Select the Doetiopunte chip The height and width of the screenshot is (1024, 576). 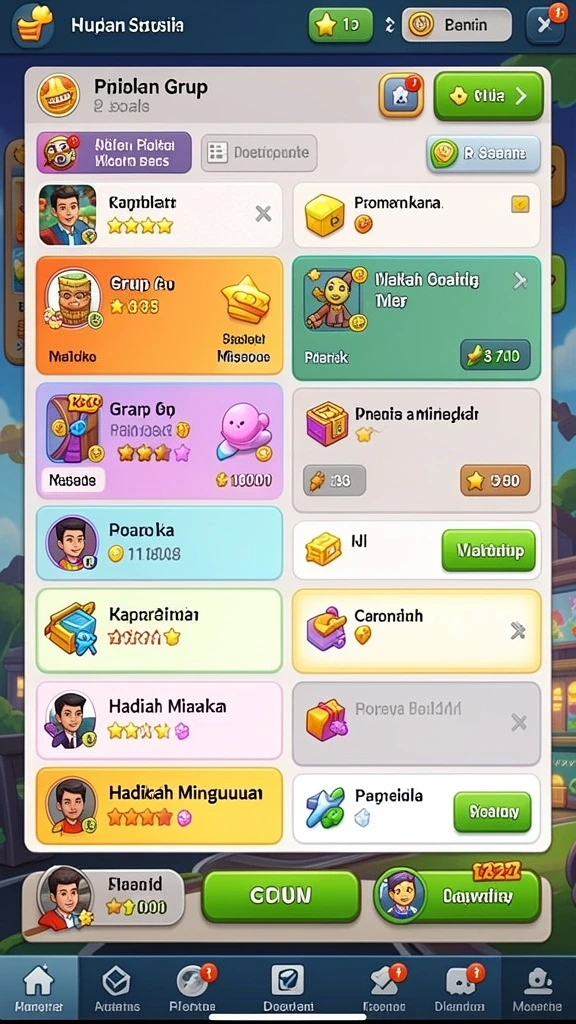[x=259, y=153]
